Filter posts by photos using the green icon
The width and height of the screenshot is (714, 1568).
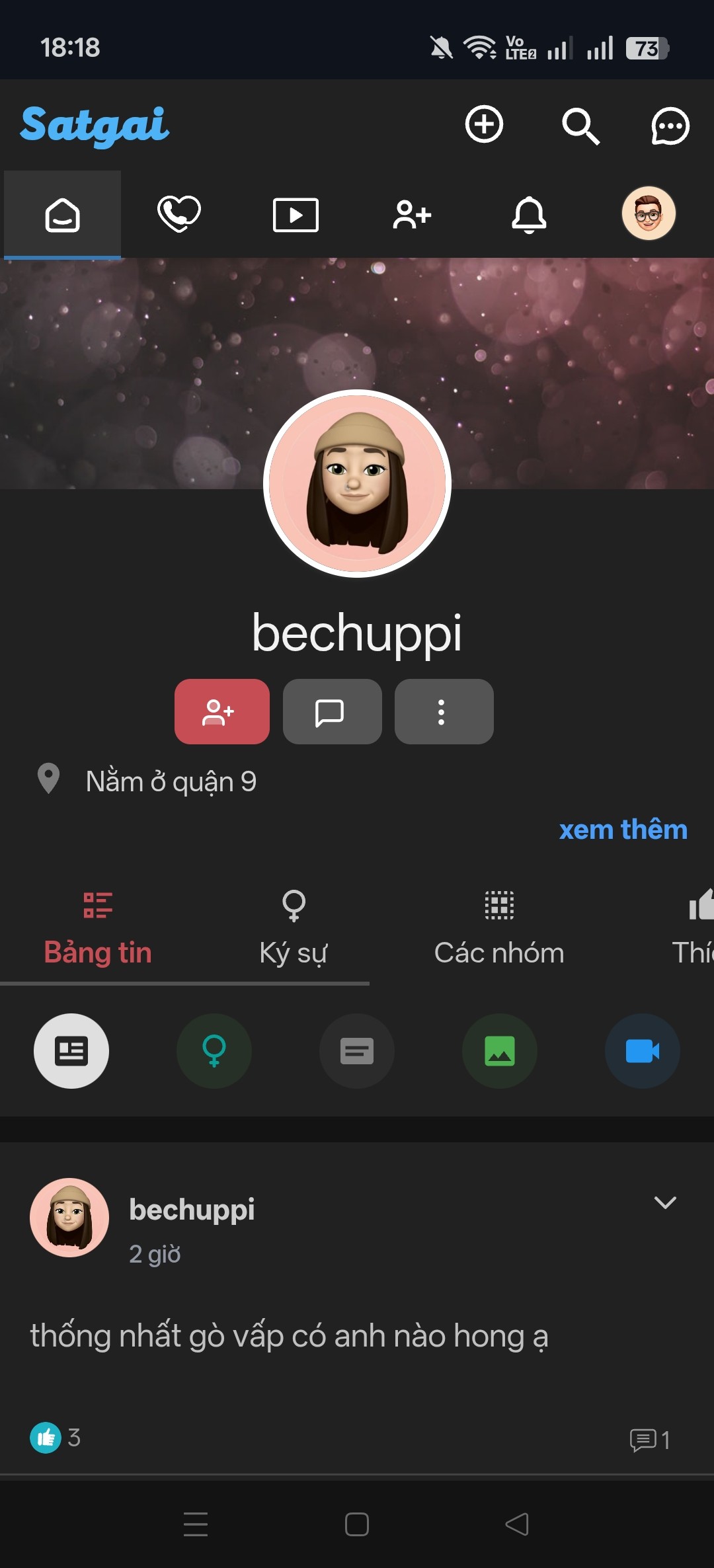(x=500, y=1051)
